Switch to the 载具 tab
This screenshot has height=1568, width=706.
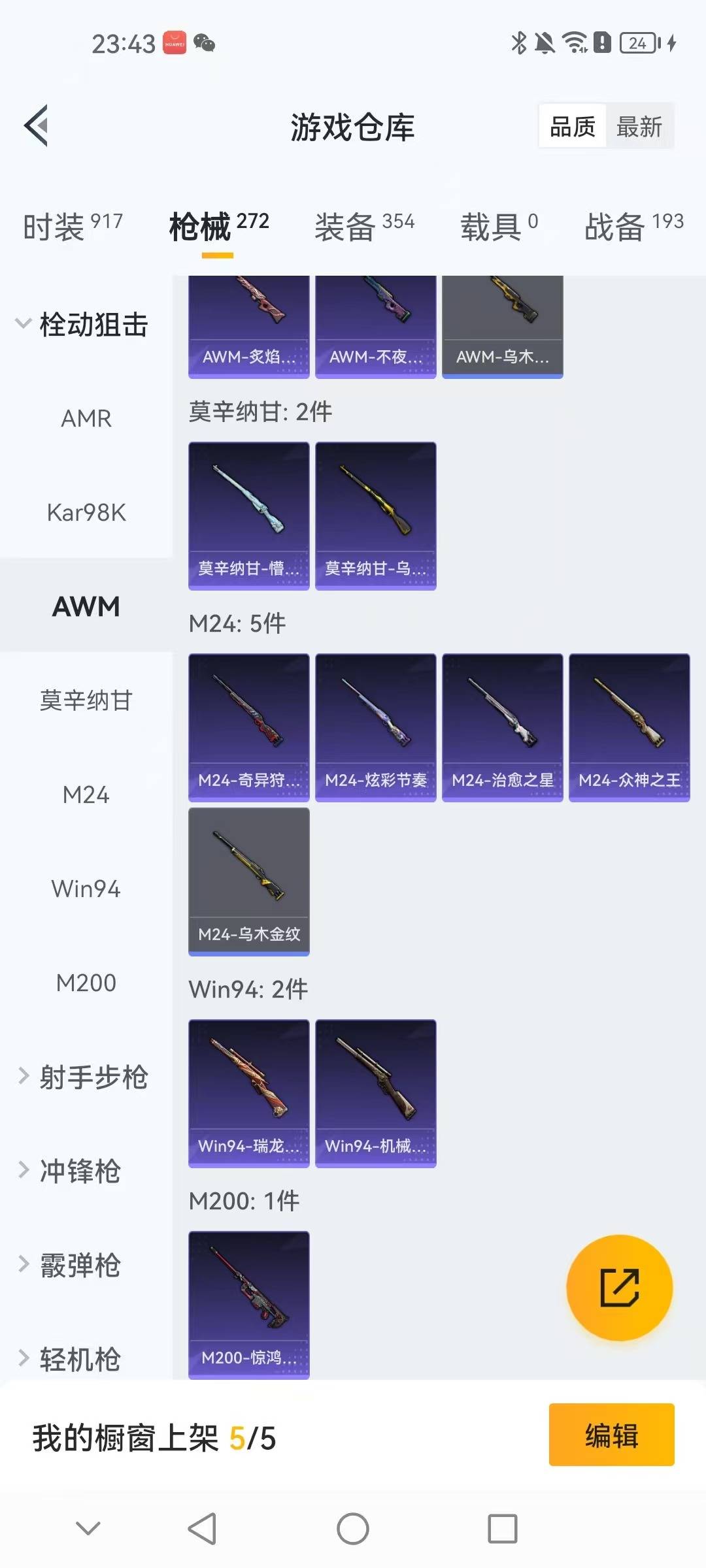[499, 227]
